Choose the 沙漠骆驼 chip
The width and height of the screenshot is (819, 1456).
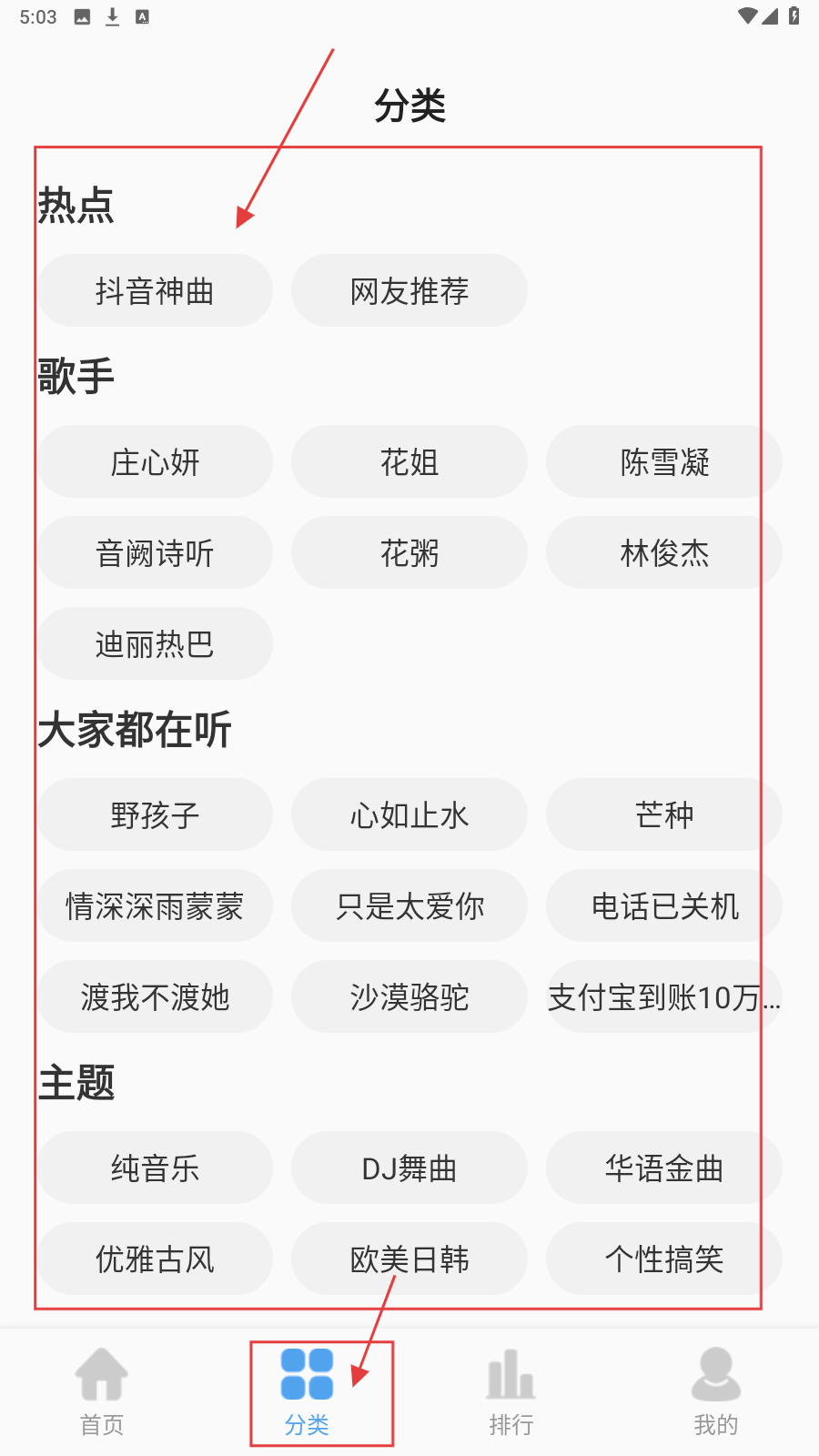(x=409, y=997)
